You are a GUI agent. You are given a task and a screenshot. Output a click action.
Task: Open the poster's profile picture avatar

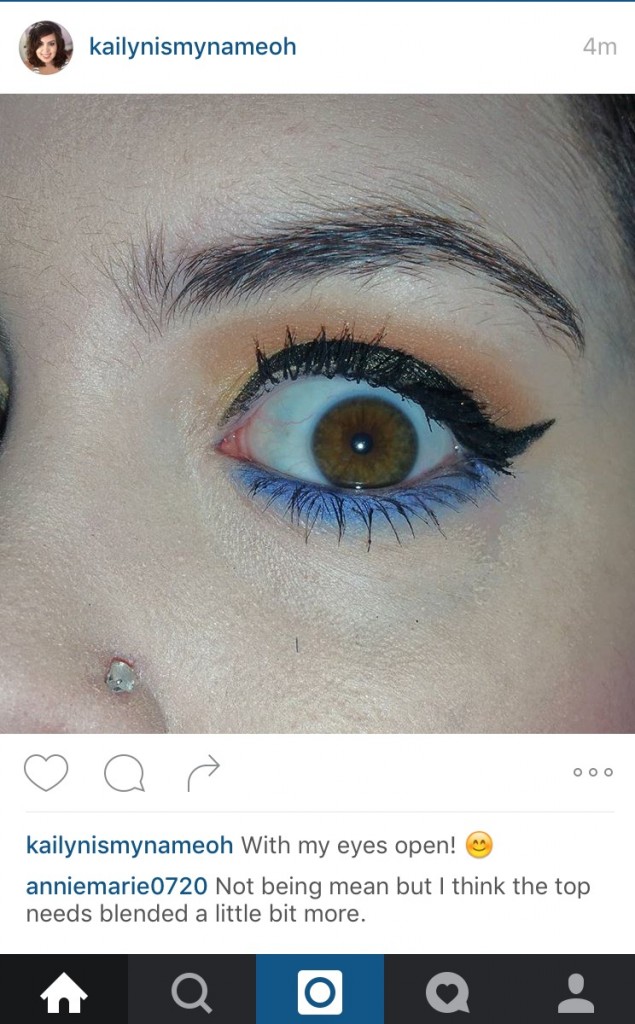tap(46, 47)
